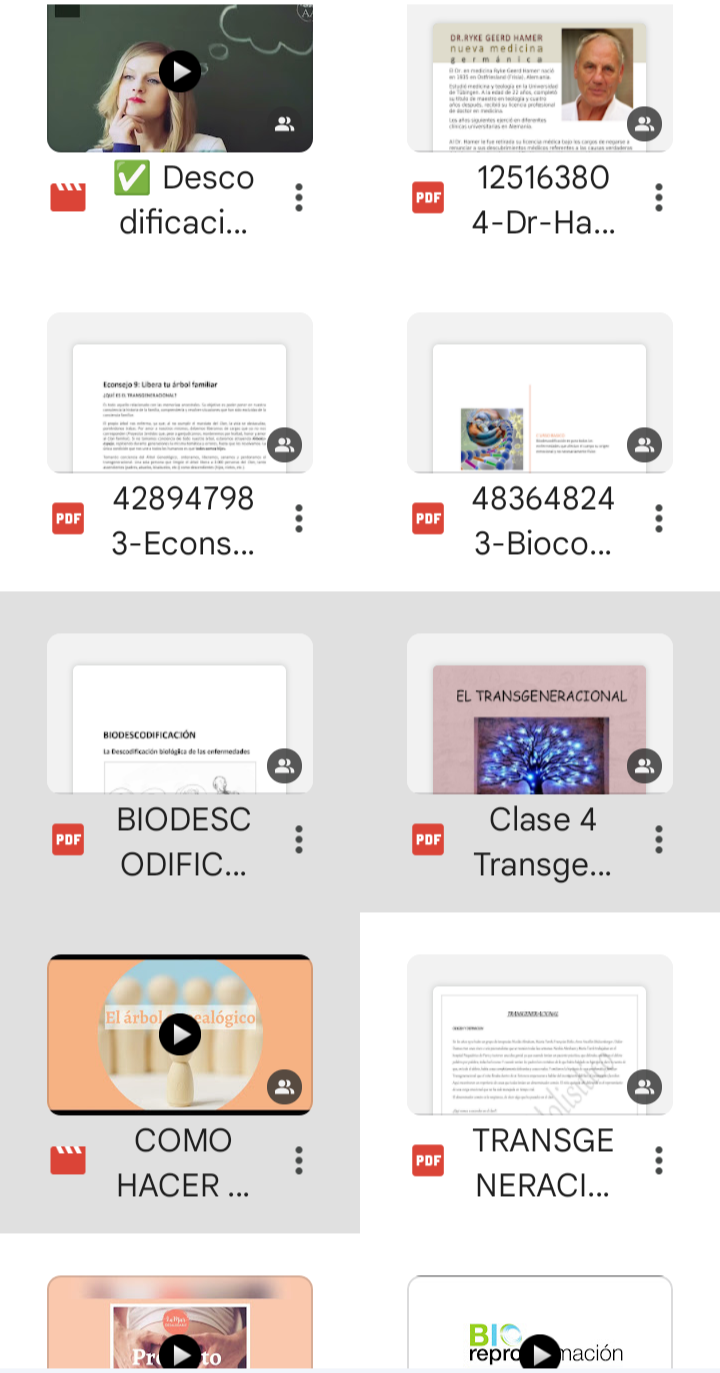Open the 483648243-Bioco... PDF
The width and height of the screenshot is (720, 1373).
(540, 395)
